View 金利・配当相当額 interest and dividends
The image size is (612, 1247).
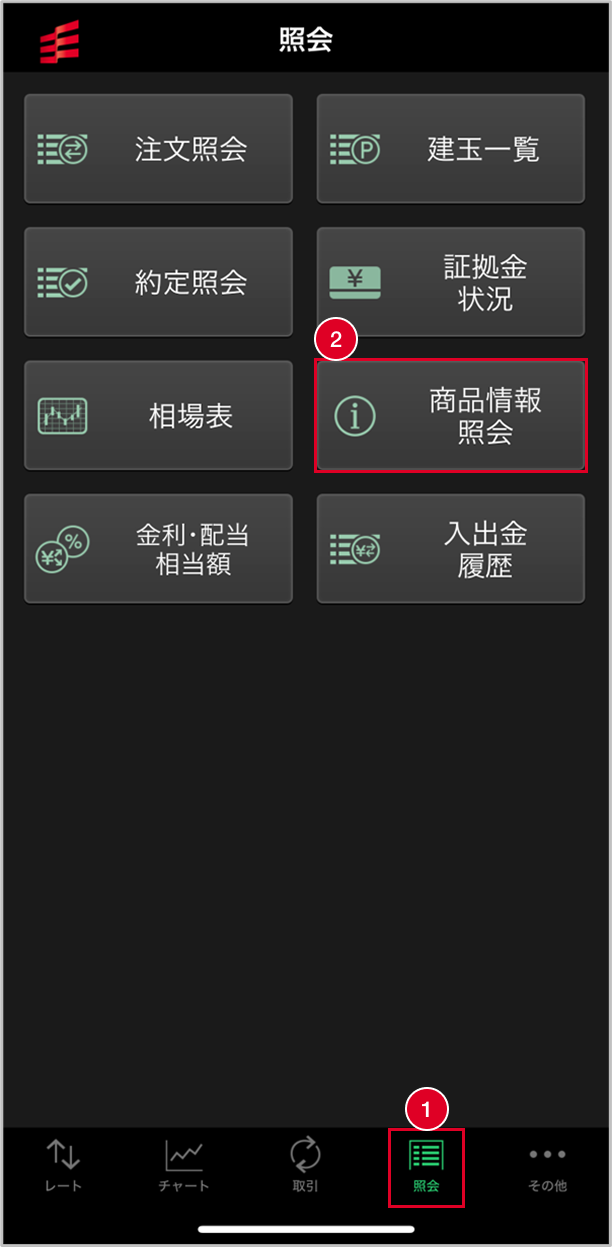[x=158, y=549]
